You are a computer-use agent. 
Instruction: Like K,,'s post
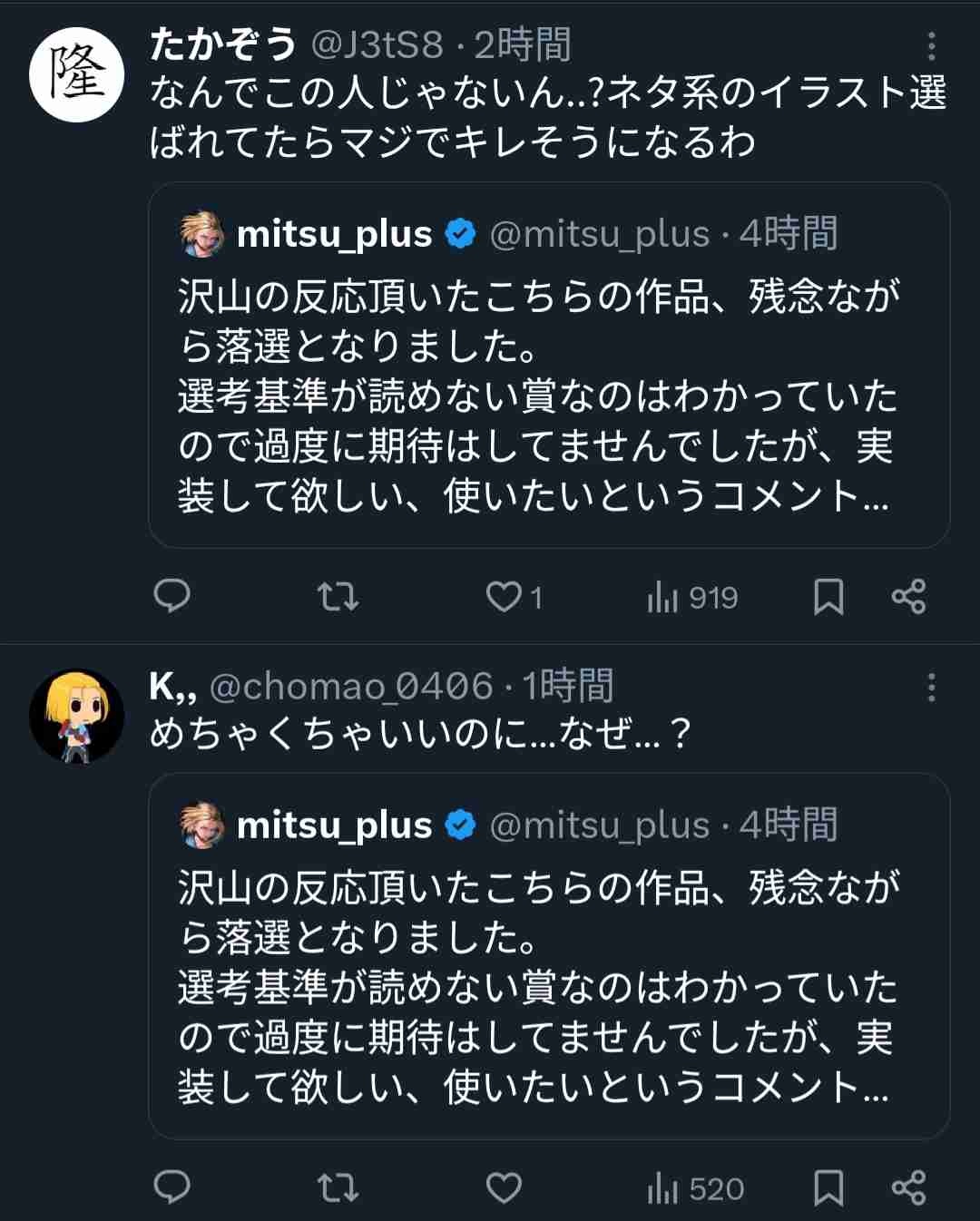click(x=504, y=1187)
